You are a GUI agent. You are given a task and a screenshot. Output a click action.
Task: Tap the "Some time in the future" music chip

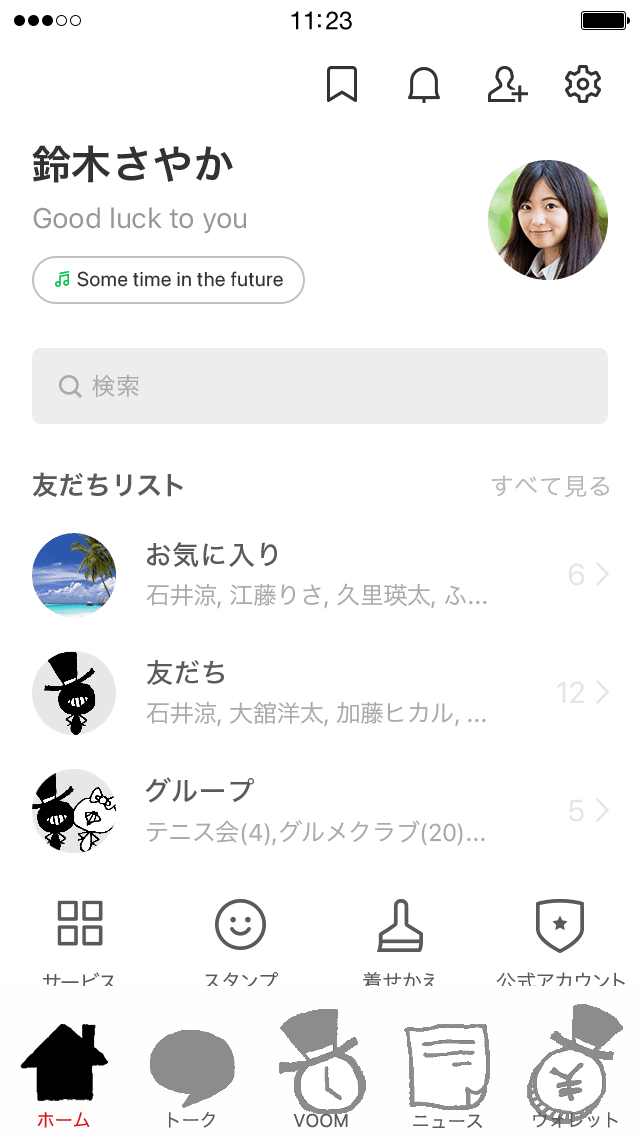coord(168,280)
